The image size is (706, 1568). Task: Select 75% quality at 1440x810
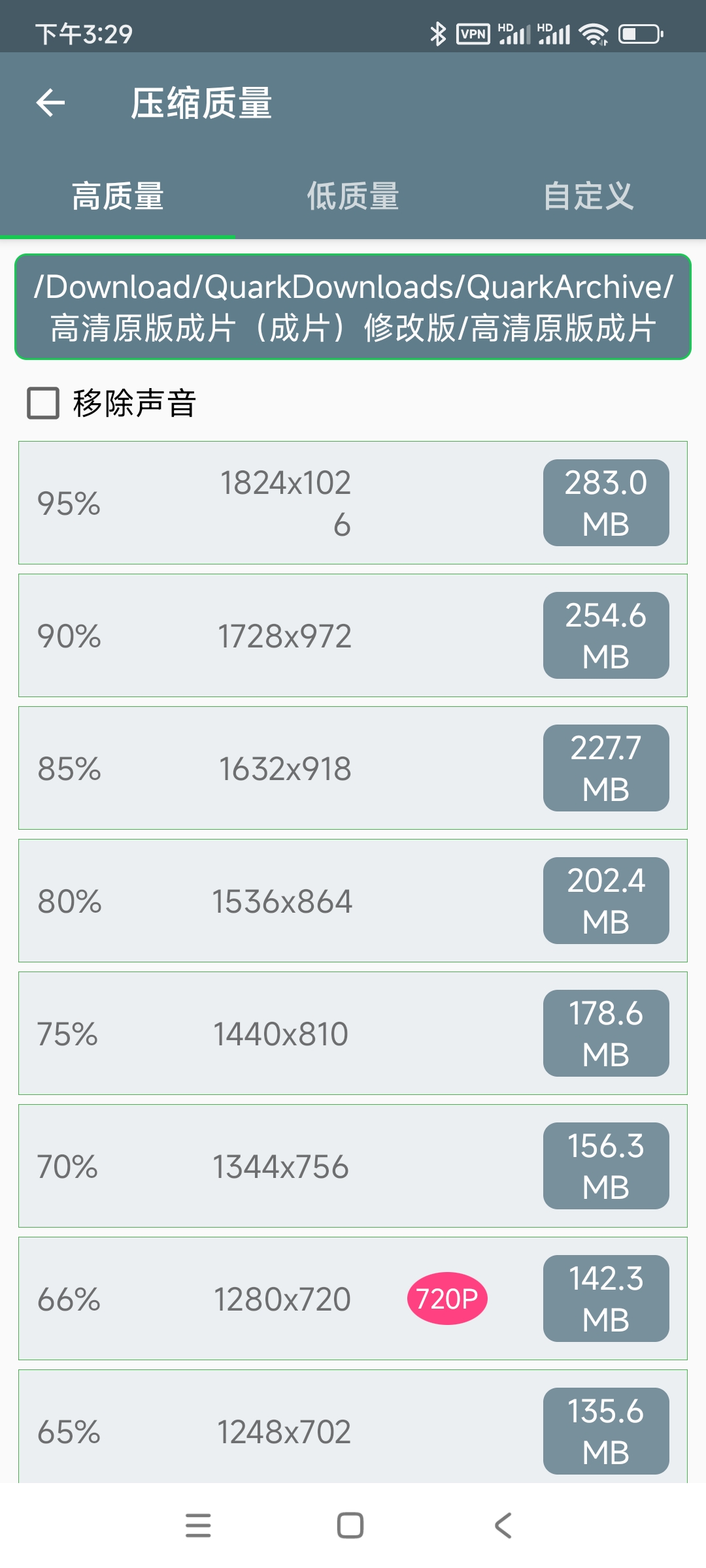click(x=353, y=1034)
